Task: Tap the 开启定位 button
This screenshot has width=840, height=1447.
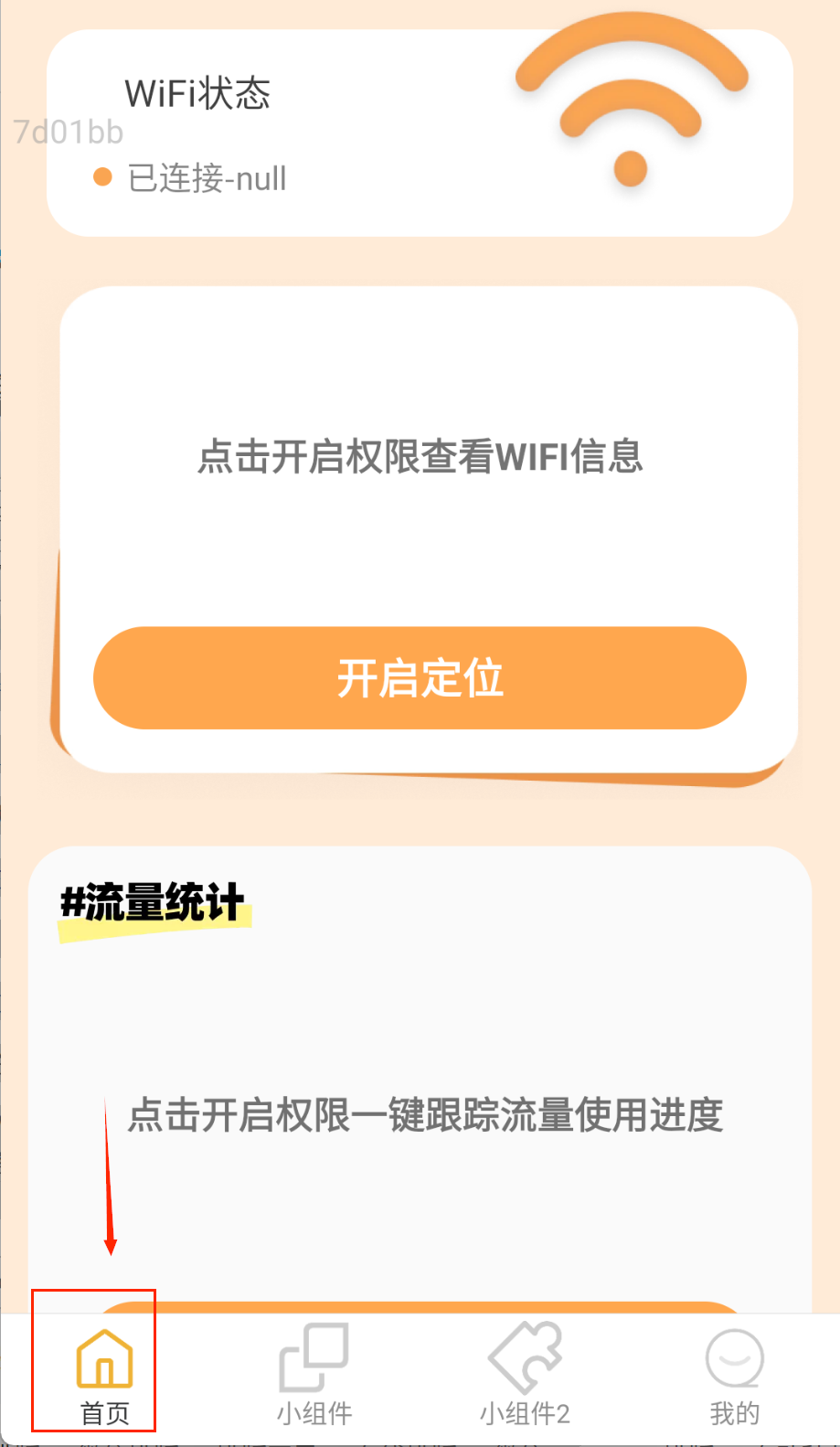Action: [x=420, y=677]
